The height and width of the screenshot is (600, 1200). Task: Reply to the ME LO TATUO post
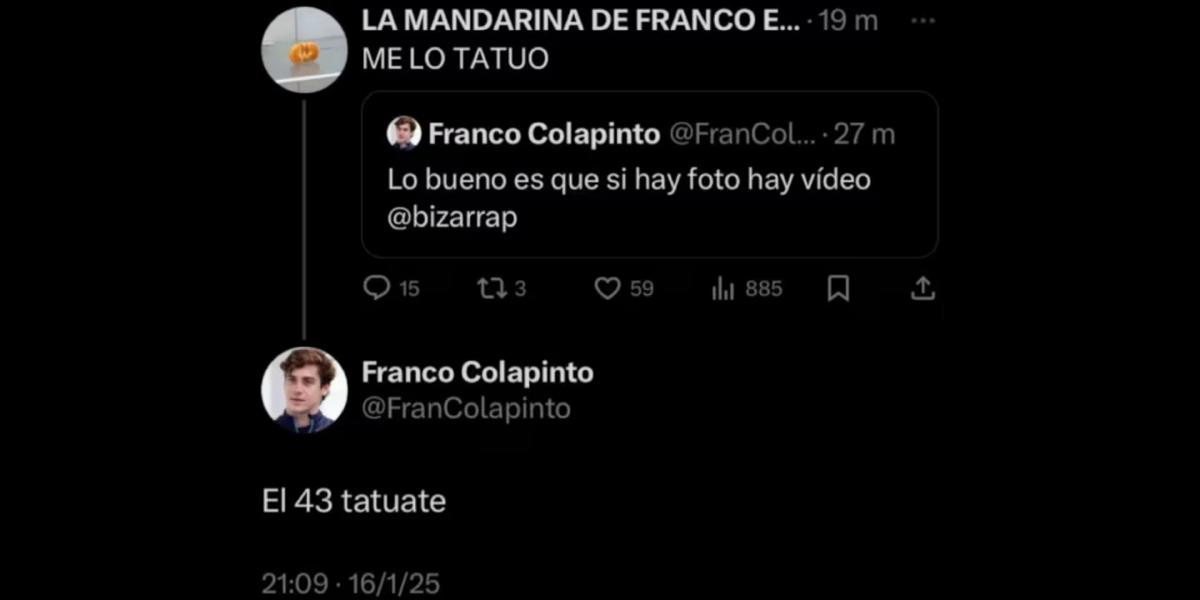coord(377,289)
